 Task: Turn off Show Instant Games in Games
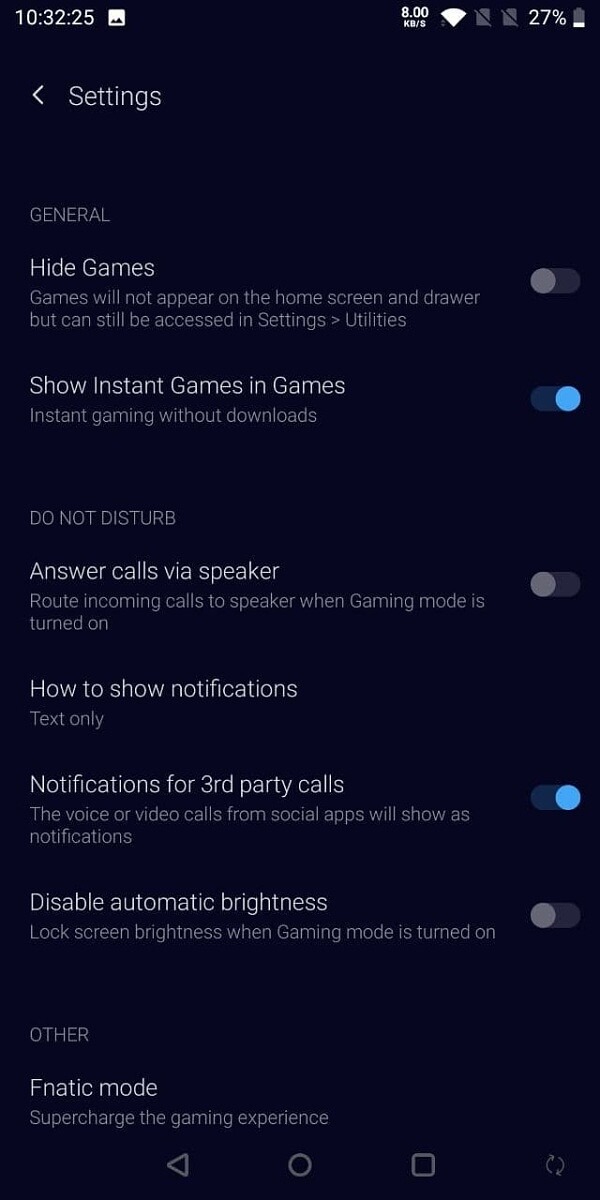click(x=555, y=399)
